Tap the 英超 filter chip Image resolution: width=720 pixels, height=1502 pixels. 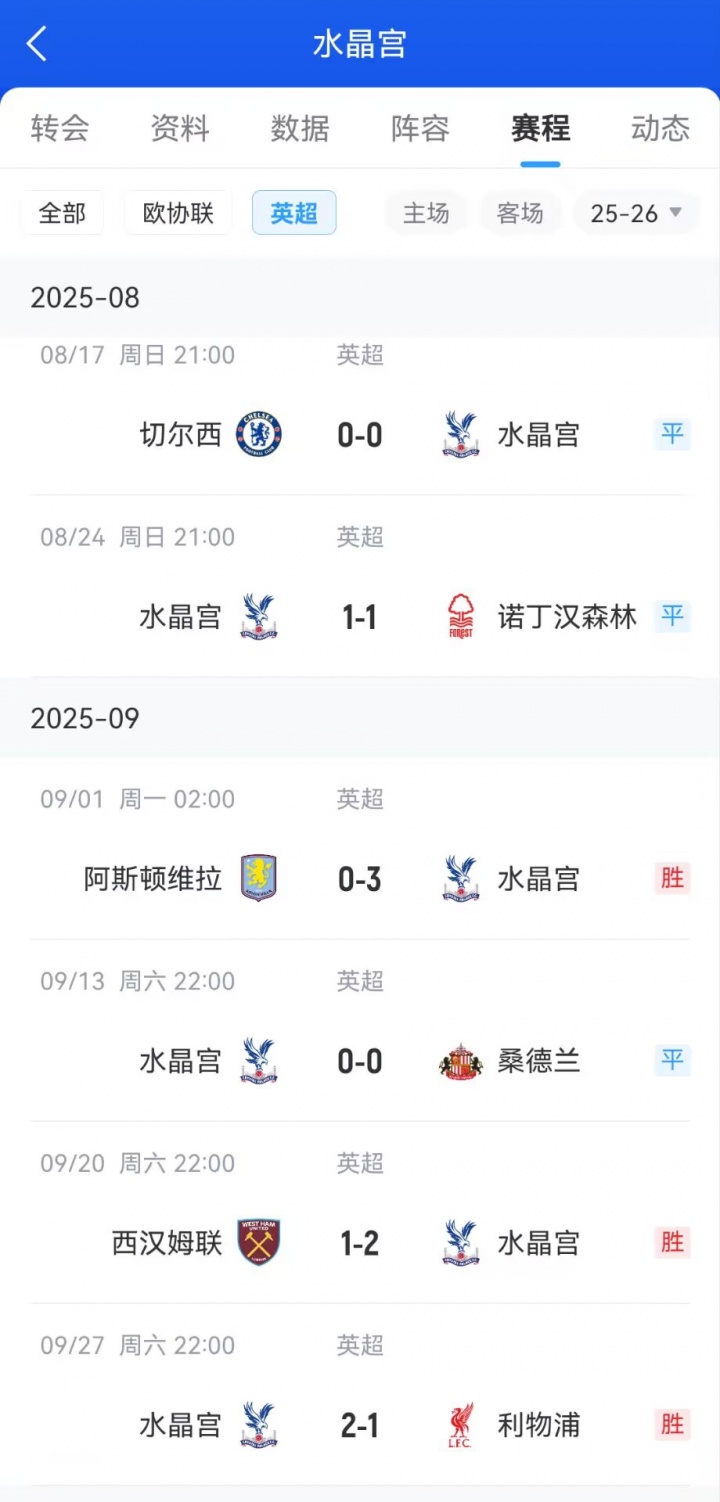(x=294, y=213)
